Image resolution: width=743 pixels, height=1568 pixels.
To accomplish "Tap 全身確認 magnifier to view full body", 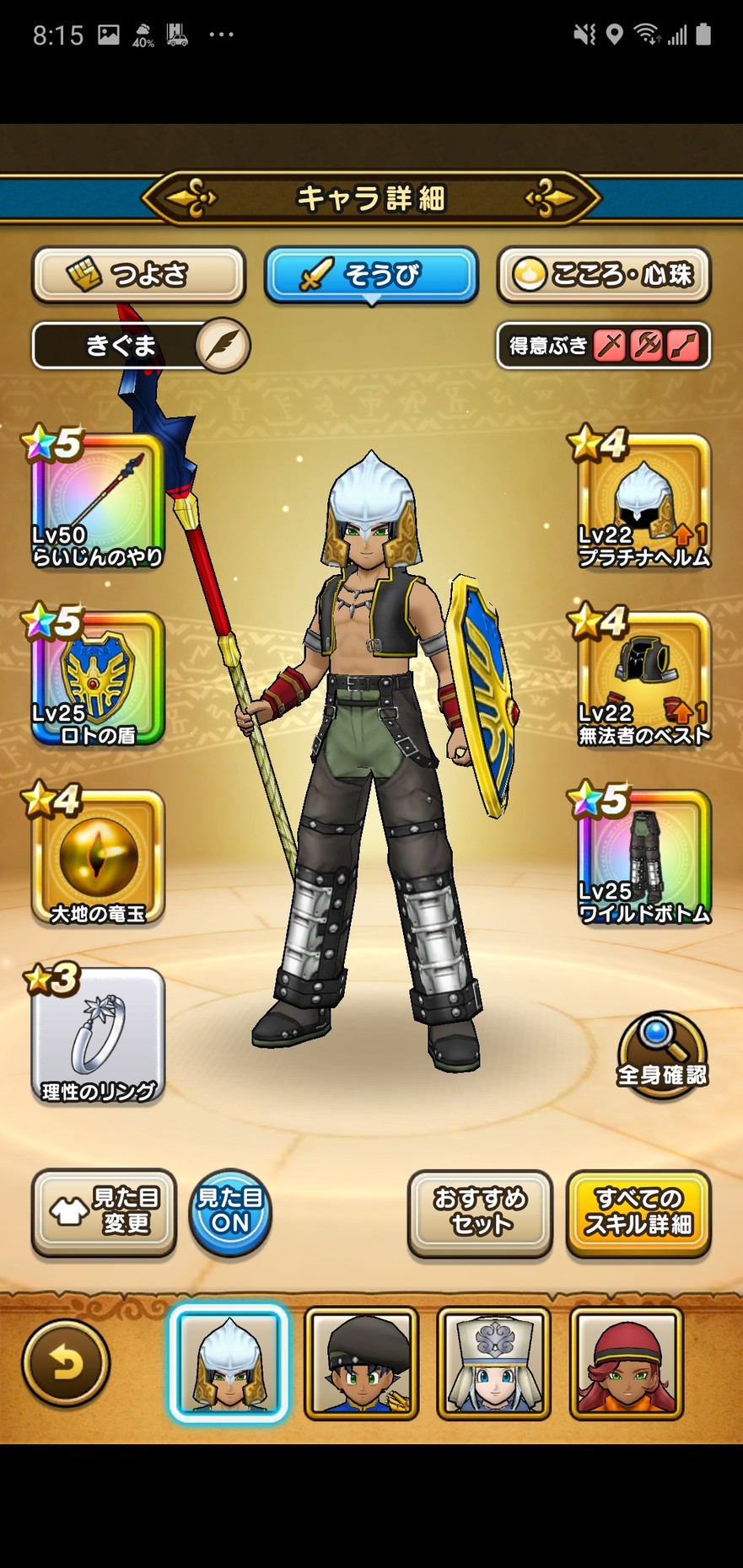I will click(662, 1055).
